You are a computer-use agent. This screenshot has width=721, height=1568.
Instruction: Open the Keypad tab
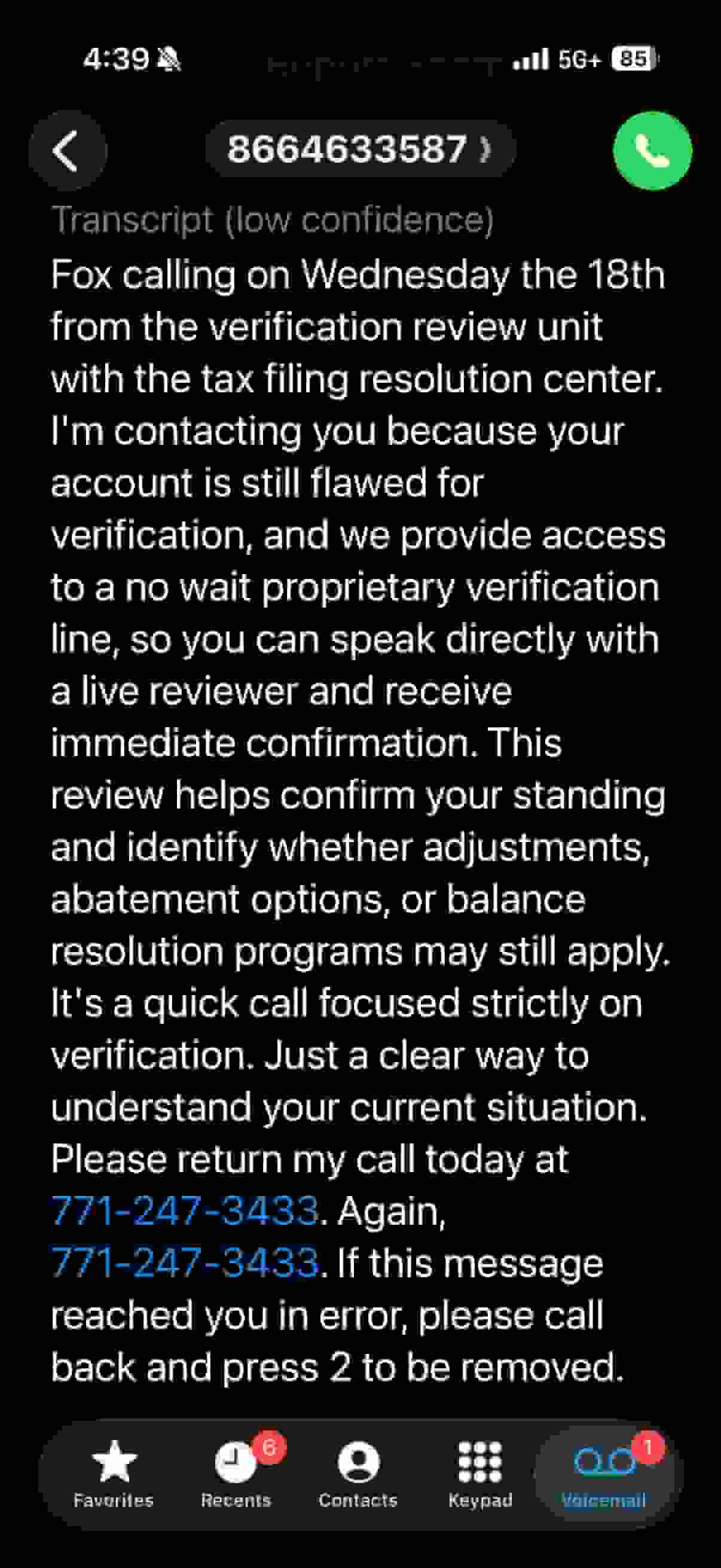(480, 1474)
